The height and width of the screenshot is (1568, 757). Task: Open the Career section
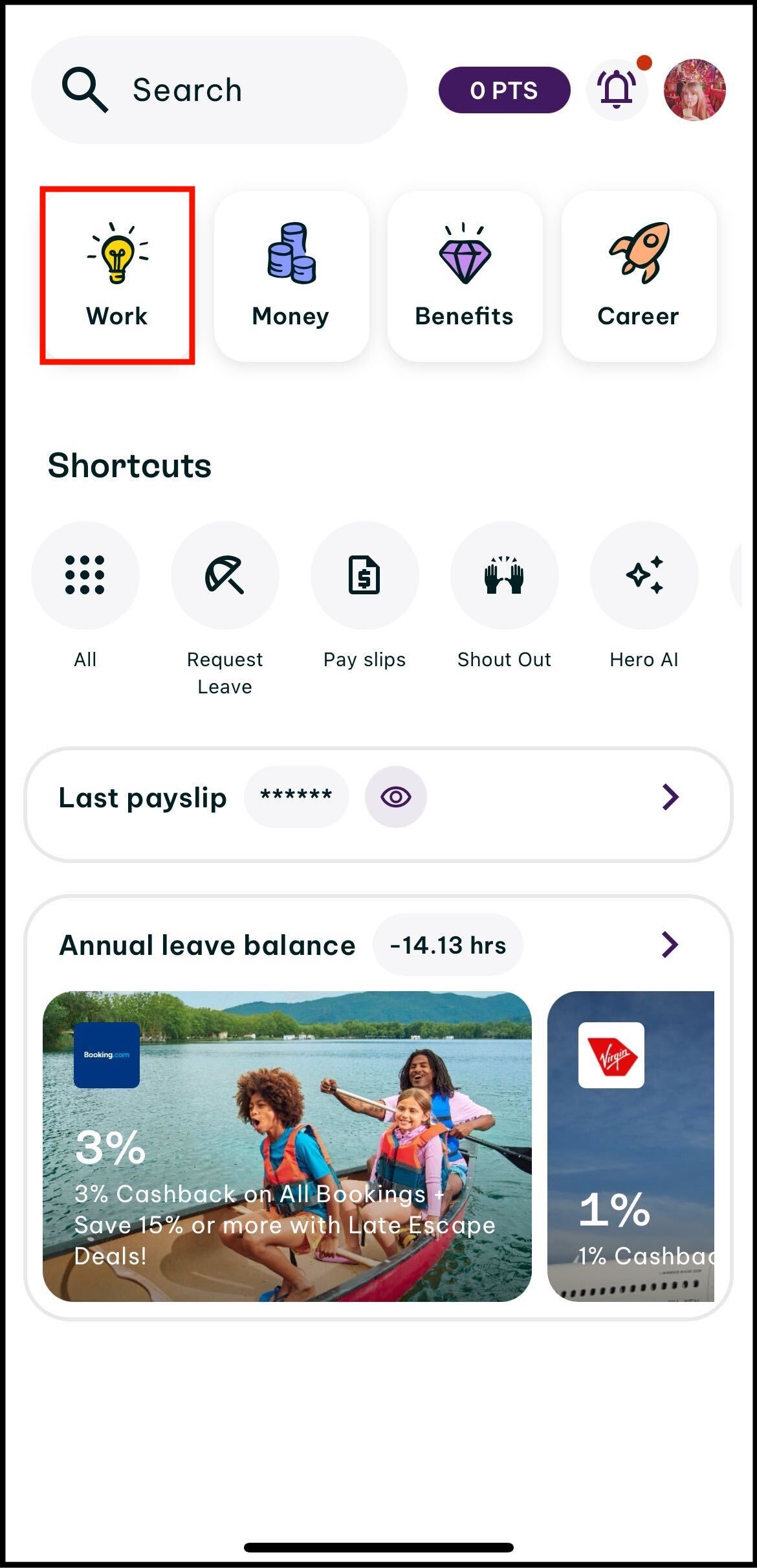pyautogui.click(x=639, y=276)
